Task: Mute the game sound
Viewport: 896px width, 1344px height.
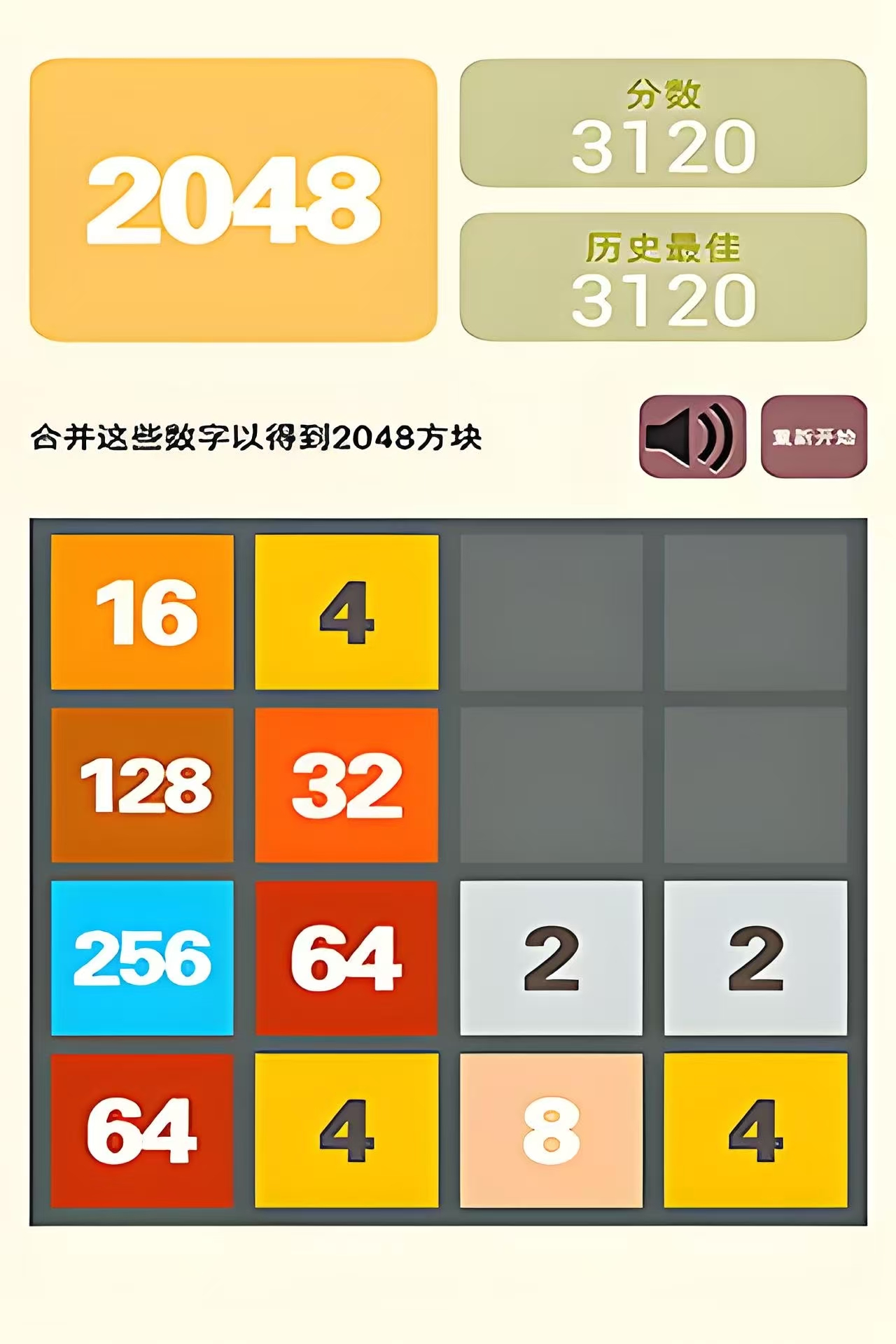Action: (x=692, y=437)
